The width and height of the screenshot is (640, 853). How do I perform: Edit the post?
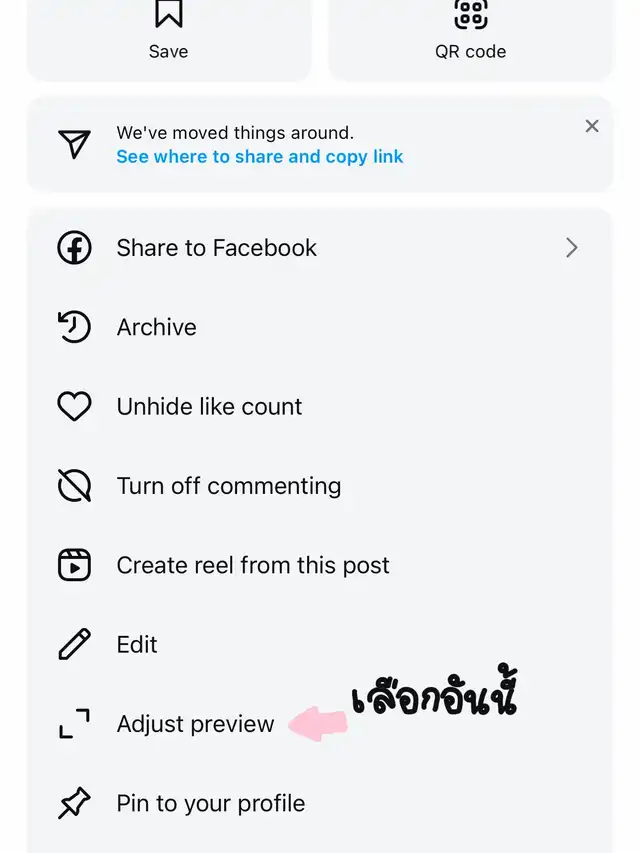pyautogui.click(x=137, y=645)
